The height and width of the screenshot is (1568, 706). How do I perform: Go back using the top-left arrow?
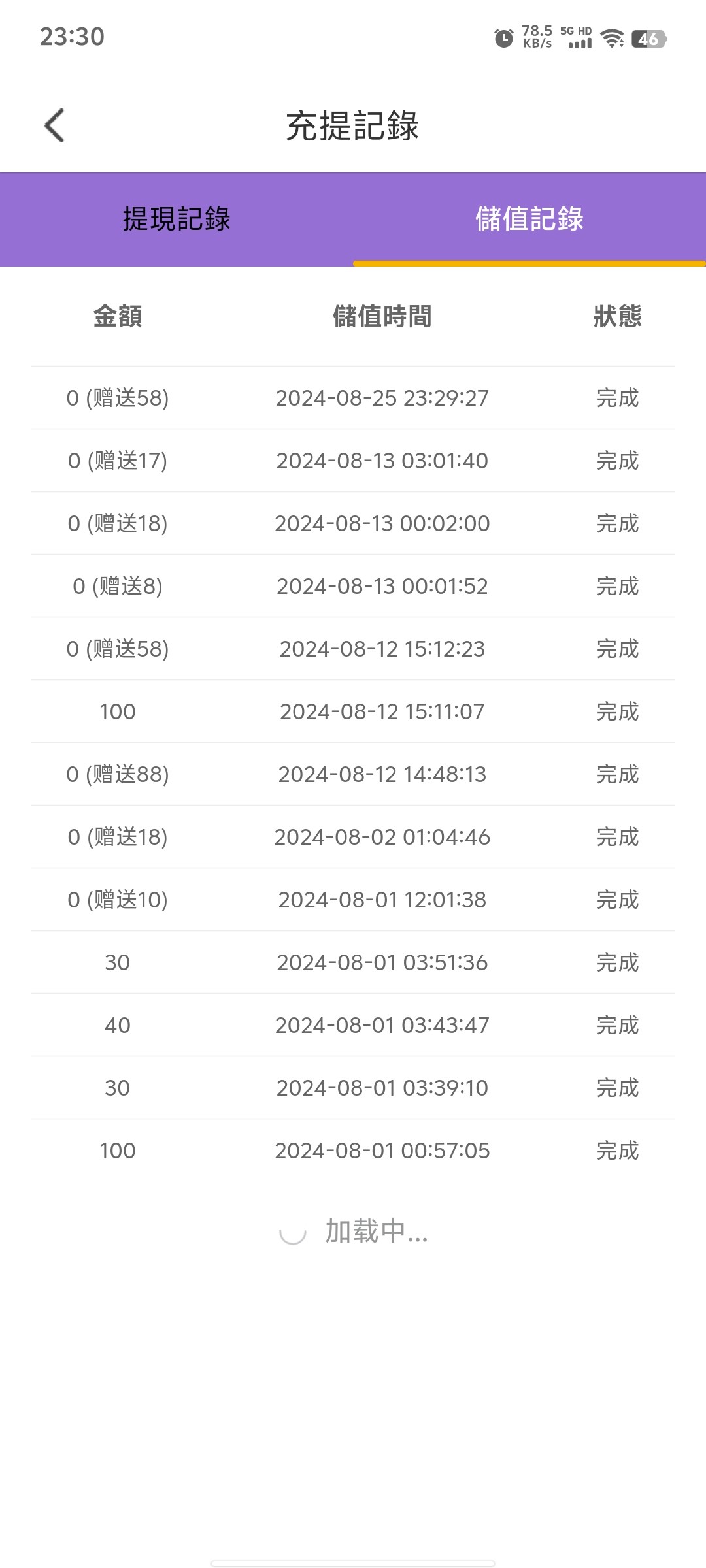coord(55,125)
